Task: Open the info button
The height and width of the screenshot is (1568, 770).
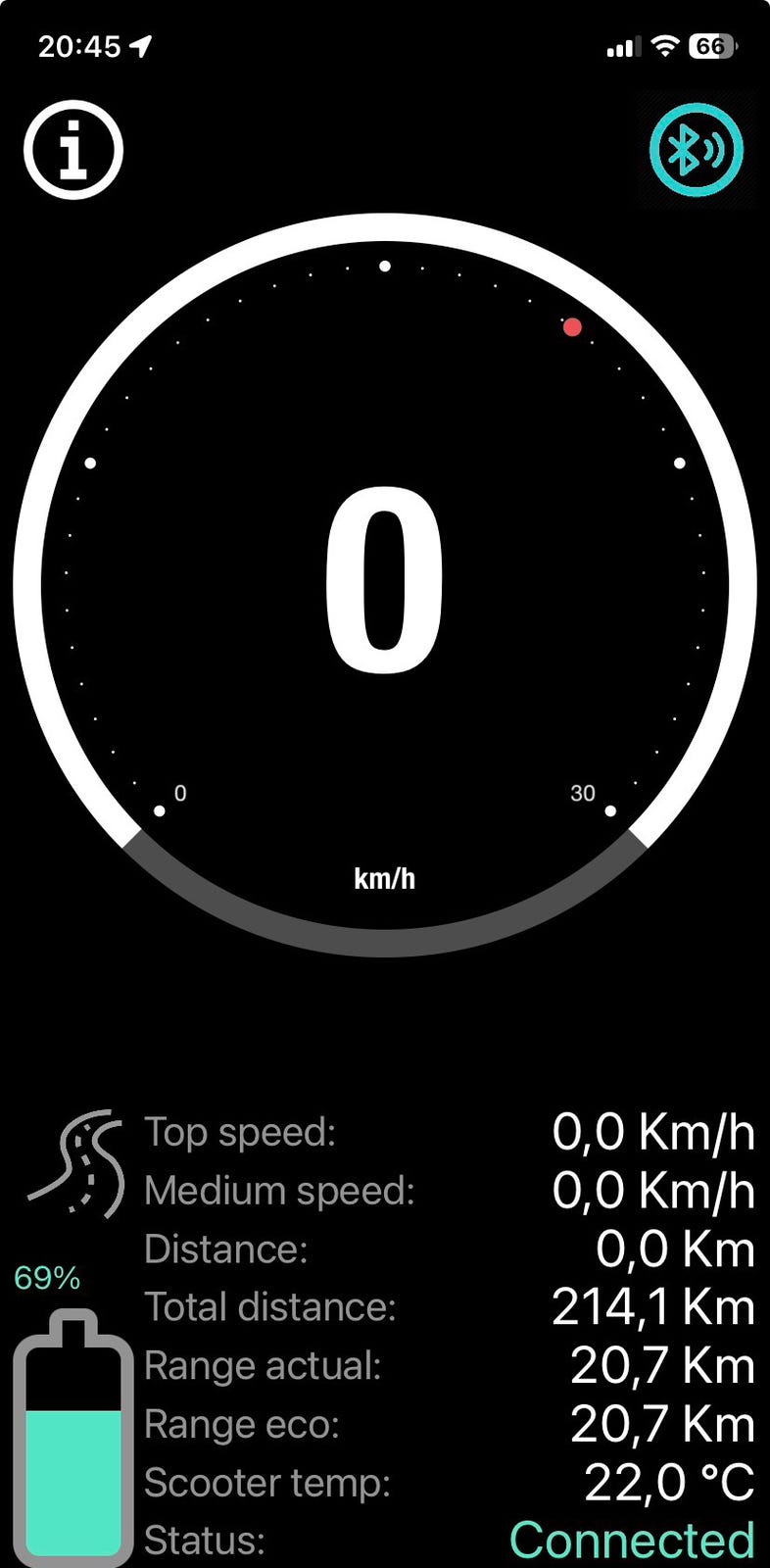Action: [x=73, y=150]
